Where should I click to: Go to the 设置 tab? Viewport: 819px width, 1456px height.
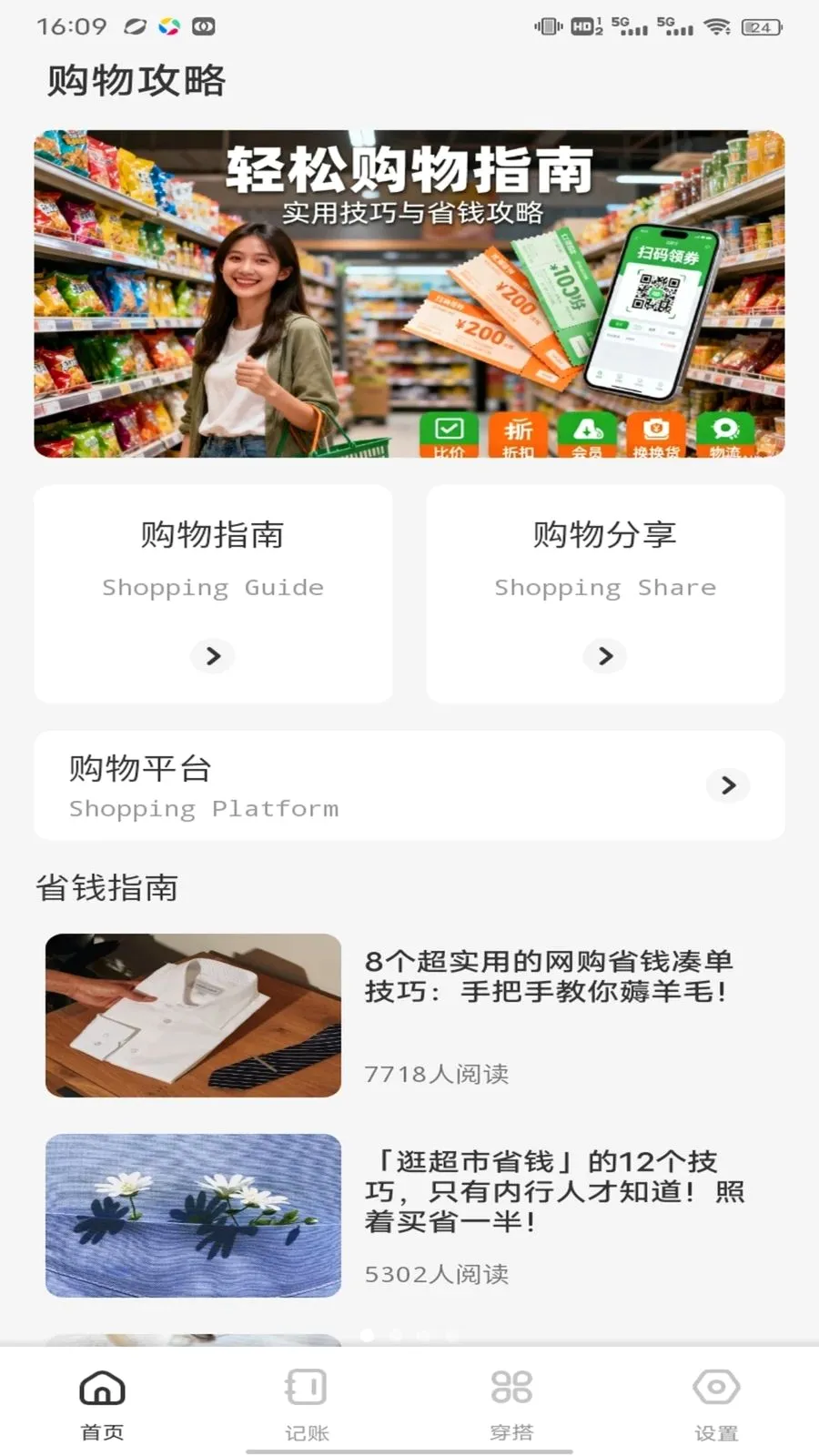tap(716, 1405)
